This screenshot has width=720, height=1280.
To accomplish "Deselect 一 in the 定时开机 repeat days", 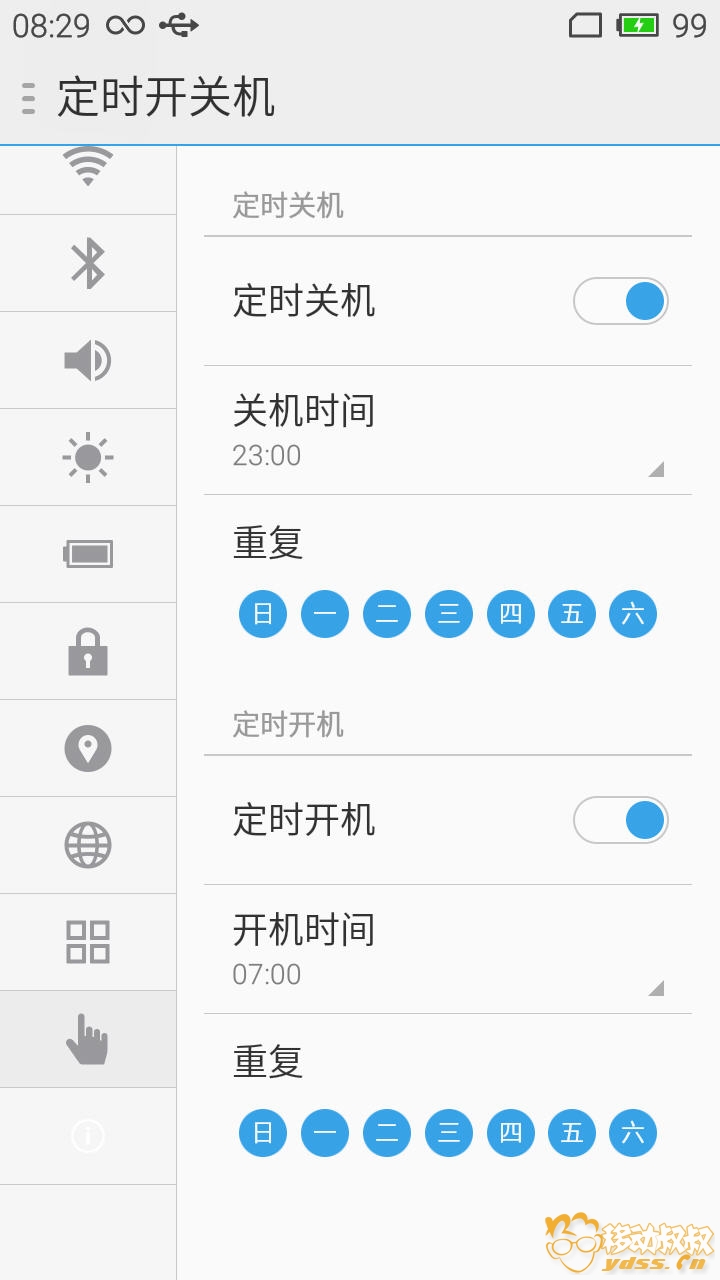I will coord(325,1132).
